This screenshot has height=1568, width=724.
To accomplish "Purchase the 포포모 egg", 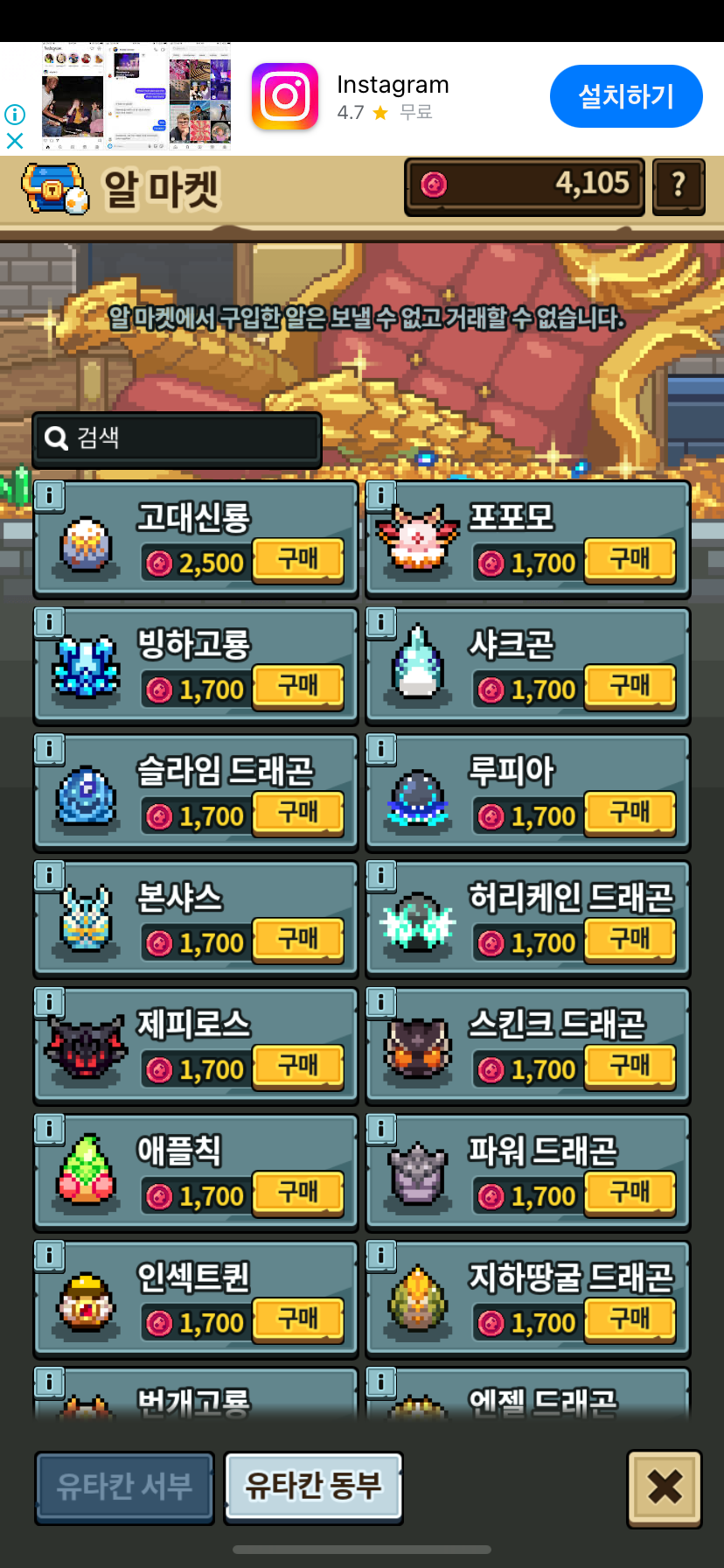I will (x=630, y=560).
